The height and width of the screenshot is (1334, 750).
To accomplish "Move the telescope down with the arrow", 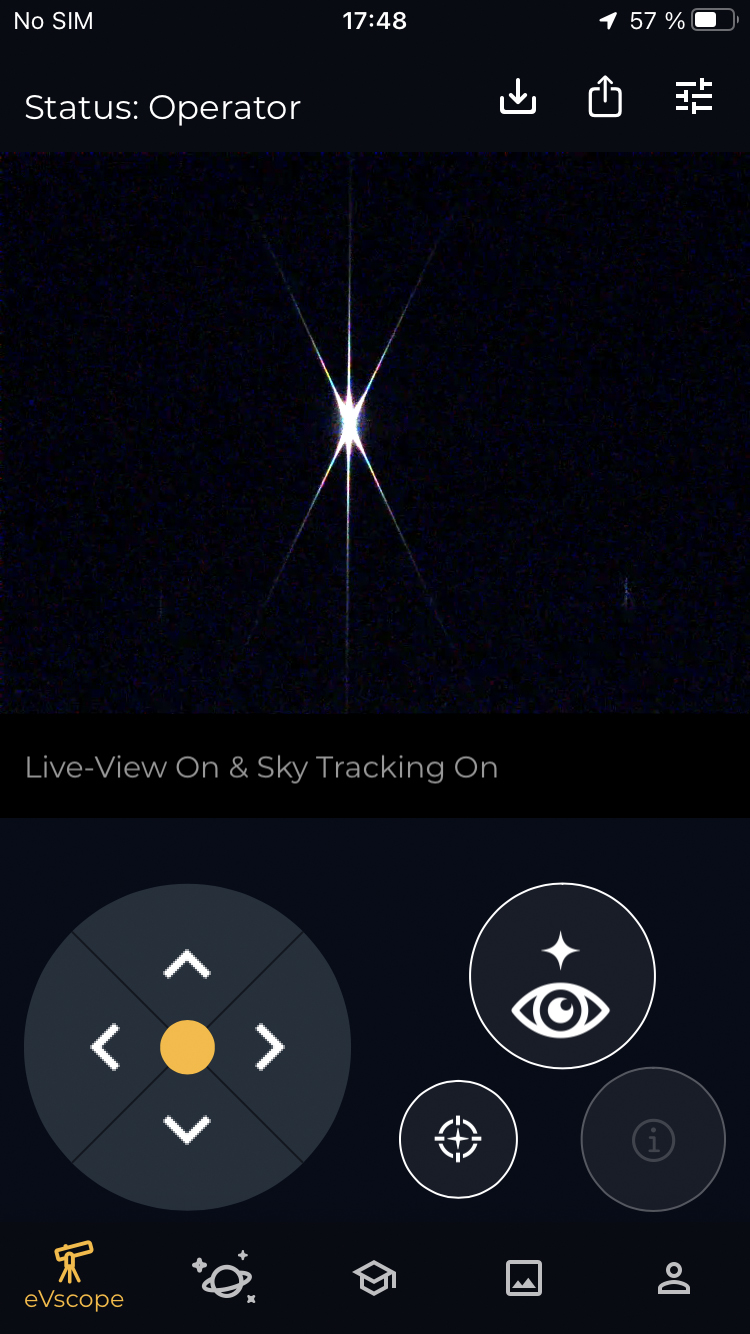I will [x=187, y=1130].
